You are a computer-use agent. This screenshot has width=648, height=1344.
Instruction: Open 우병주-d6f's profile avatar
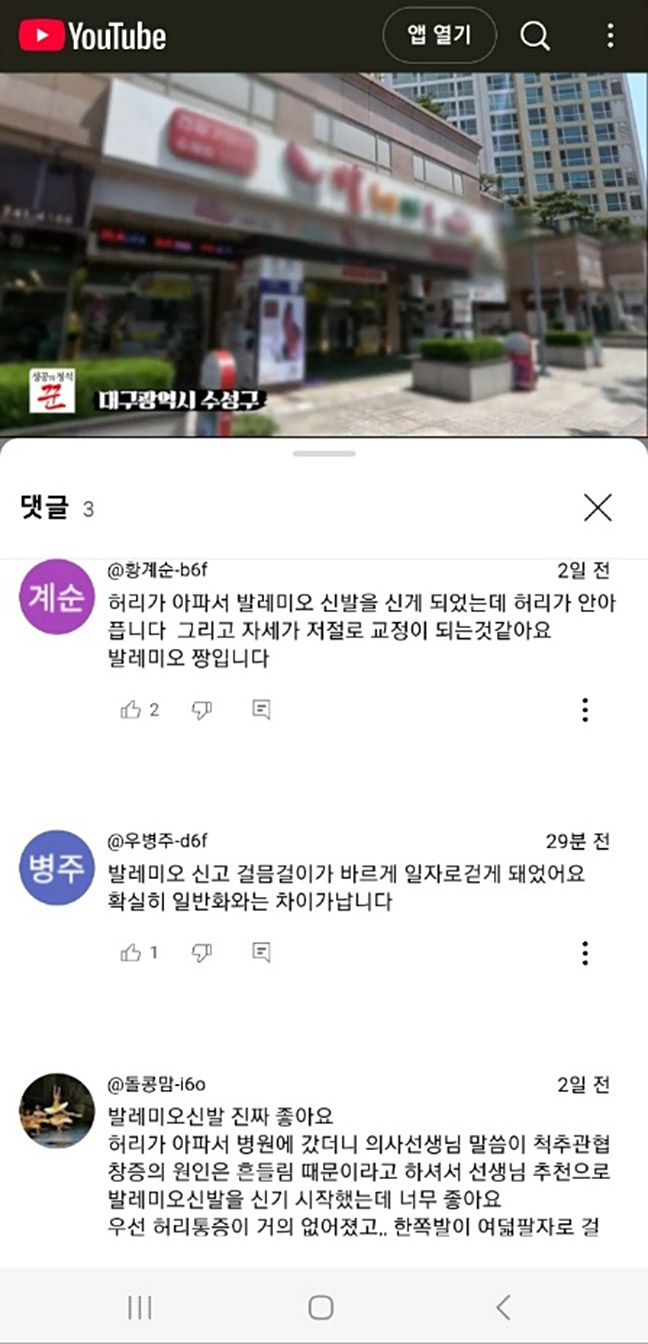[x=57, y=868]
